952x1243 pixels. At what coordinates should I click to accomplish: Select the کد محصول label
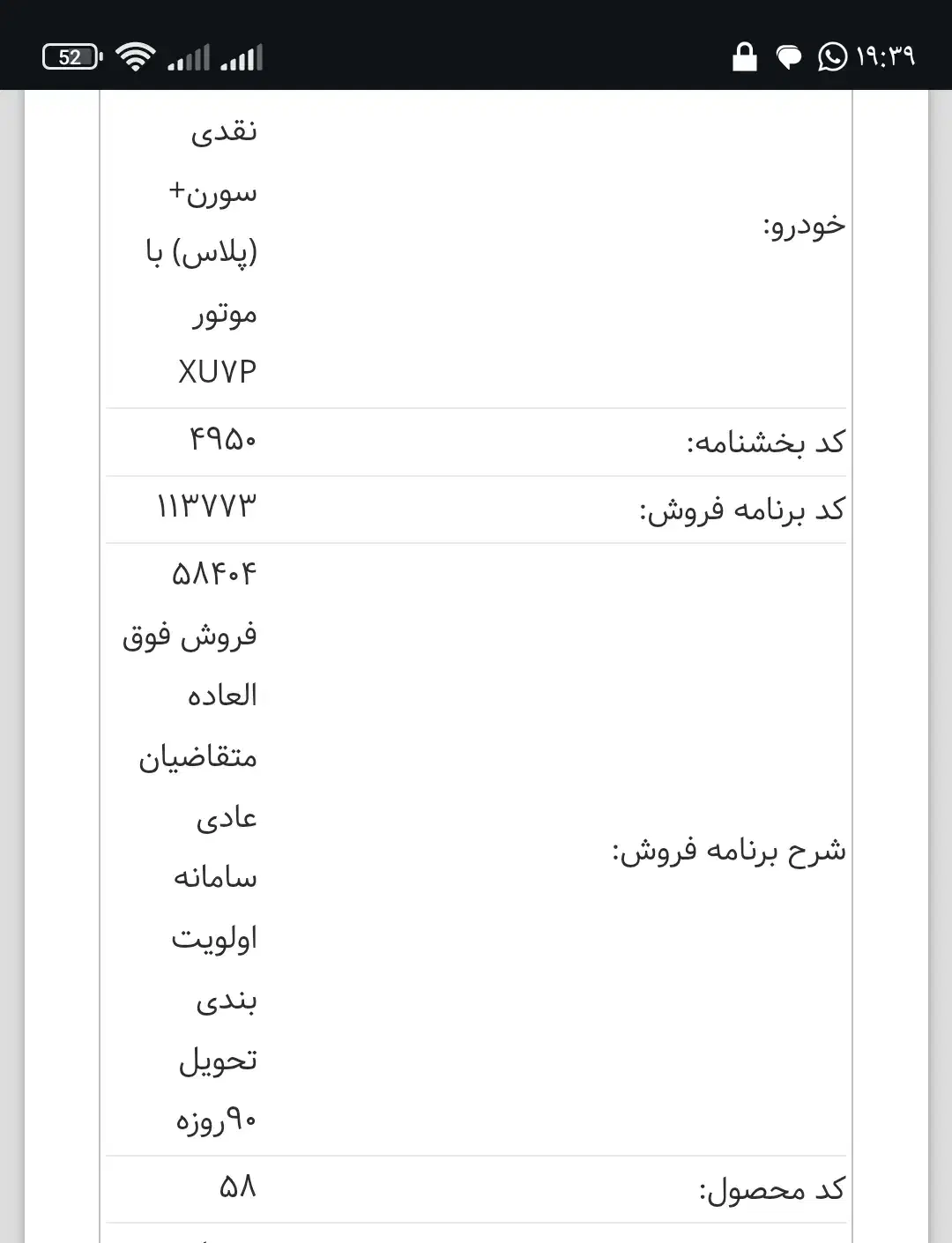click(768, 1188)
